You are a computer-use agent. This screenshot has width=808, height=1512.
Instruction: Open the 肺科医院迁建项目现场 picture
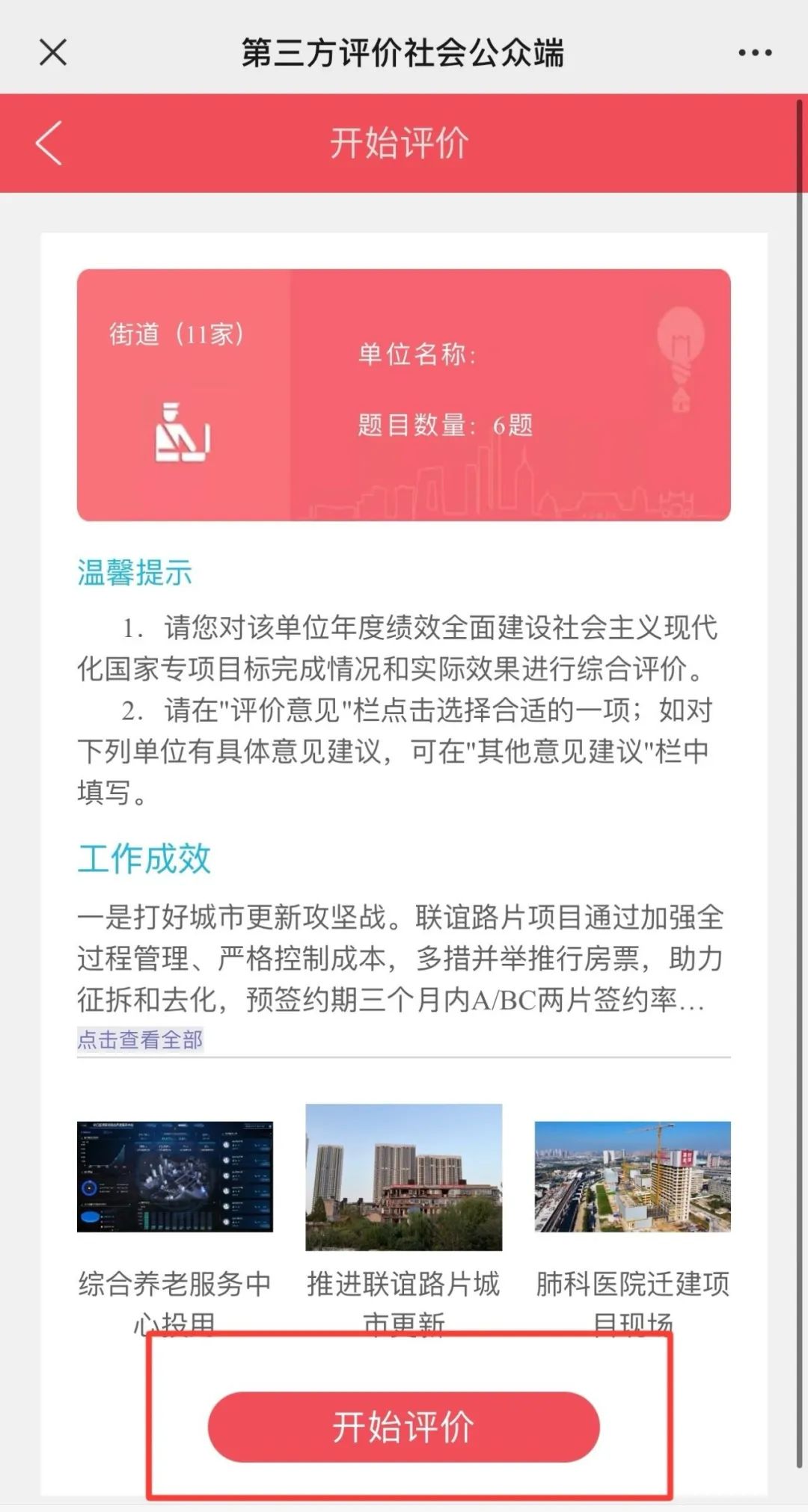tap(632, 1176)
